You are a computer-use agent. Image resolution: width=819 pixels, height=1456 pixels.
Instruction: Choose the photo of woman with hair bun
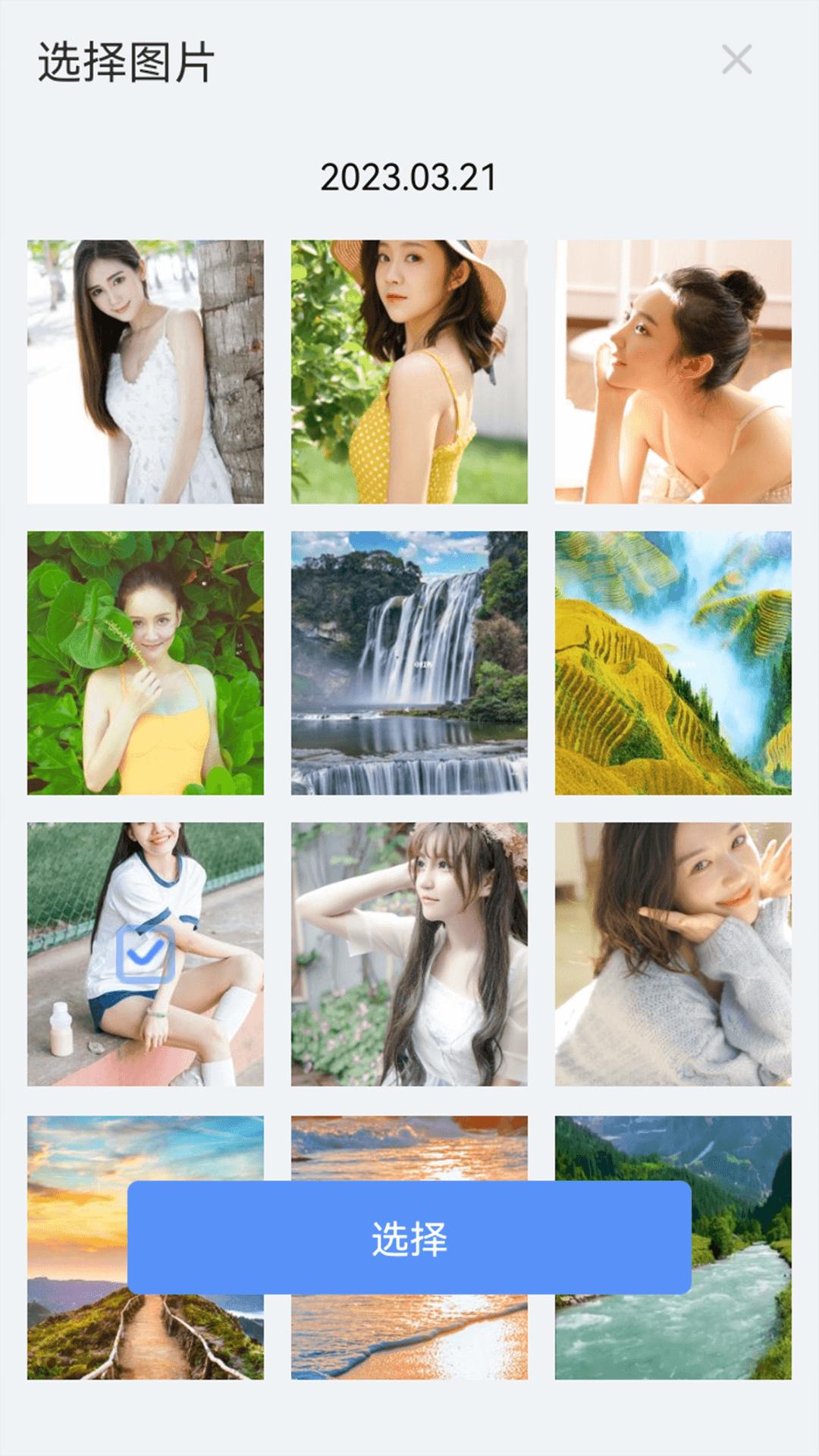[x=673, y=372]
